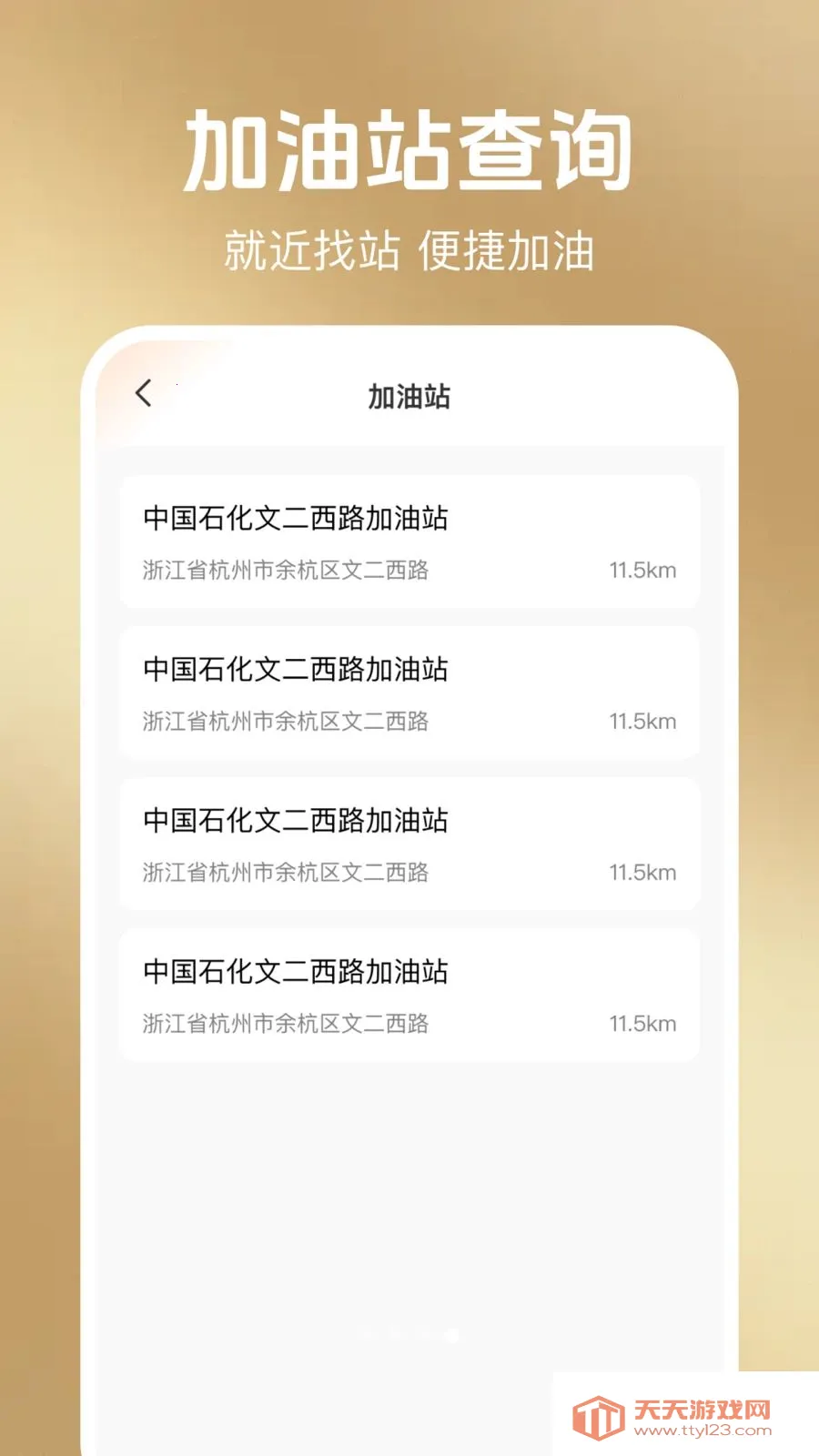819x1456 pixels.
Task: Open the second gas station card
Action: coord(408,693)
